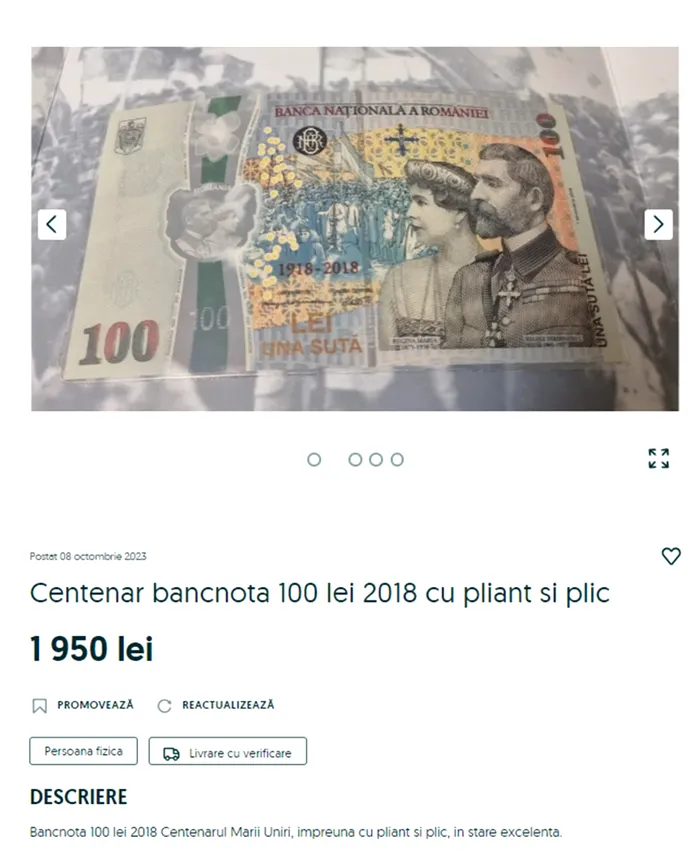Image resolution: width=700 pixels, height=853 pixels.
Task: Select the Persoana fizica chip
Action: (83, 751)
